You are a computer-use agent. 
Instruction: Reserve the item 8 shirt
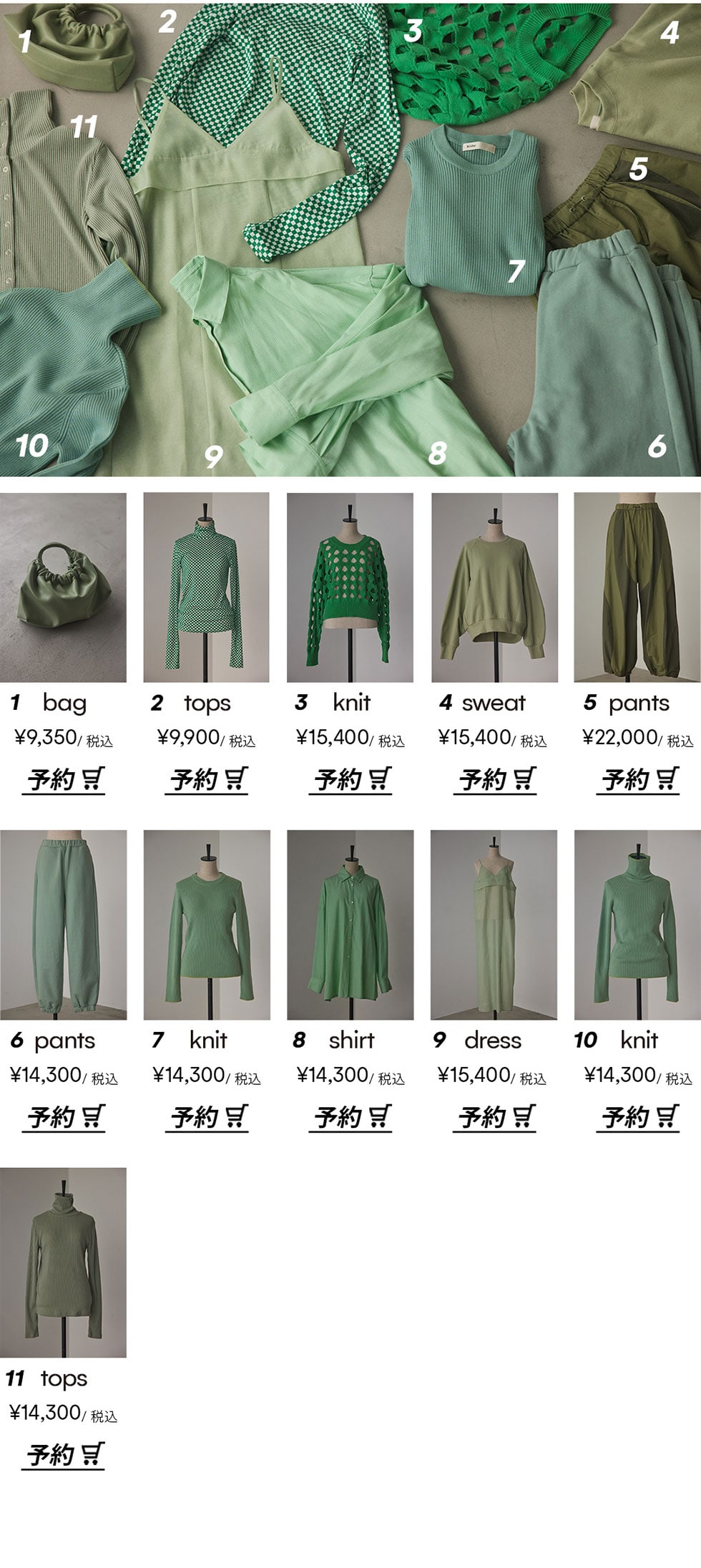tap(350, 1117)
